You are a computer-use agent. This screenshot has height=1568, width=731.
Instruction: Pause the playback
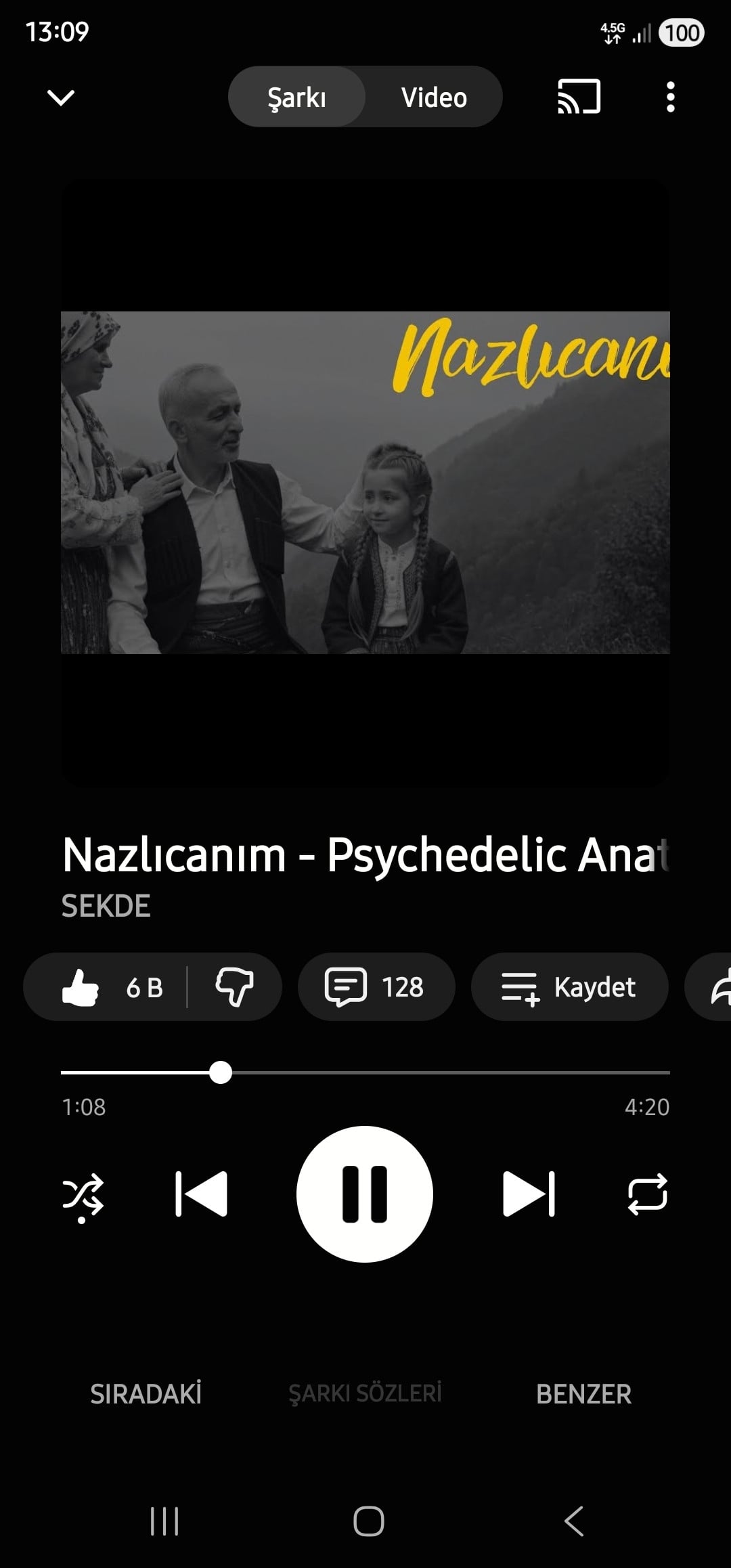point(365,1194)
